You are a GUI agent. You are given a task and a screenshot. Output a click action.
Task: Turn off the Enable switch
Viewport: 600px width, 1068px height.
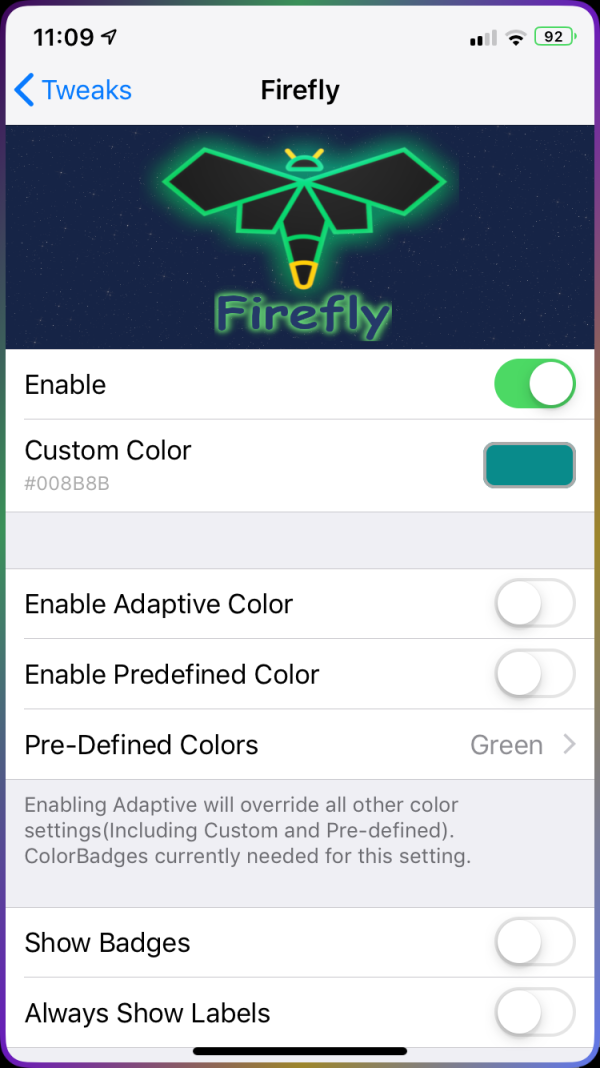[534, 385]
